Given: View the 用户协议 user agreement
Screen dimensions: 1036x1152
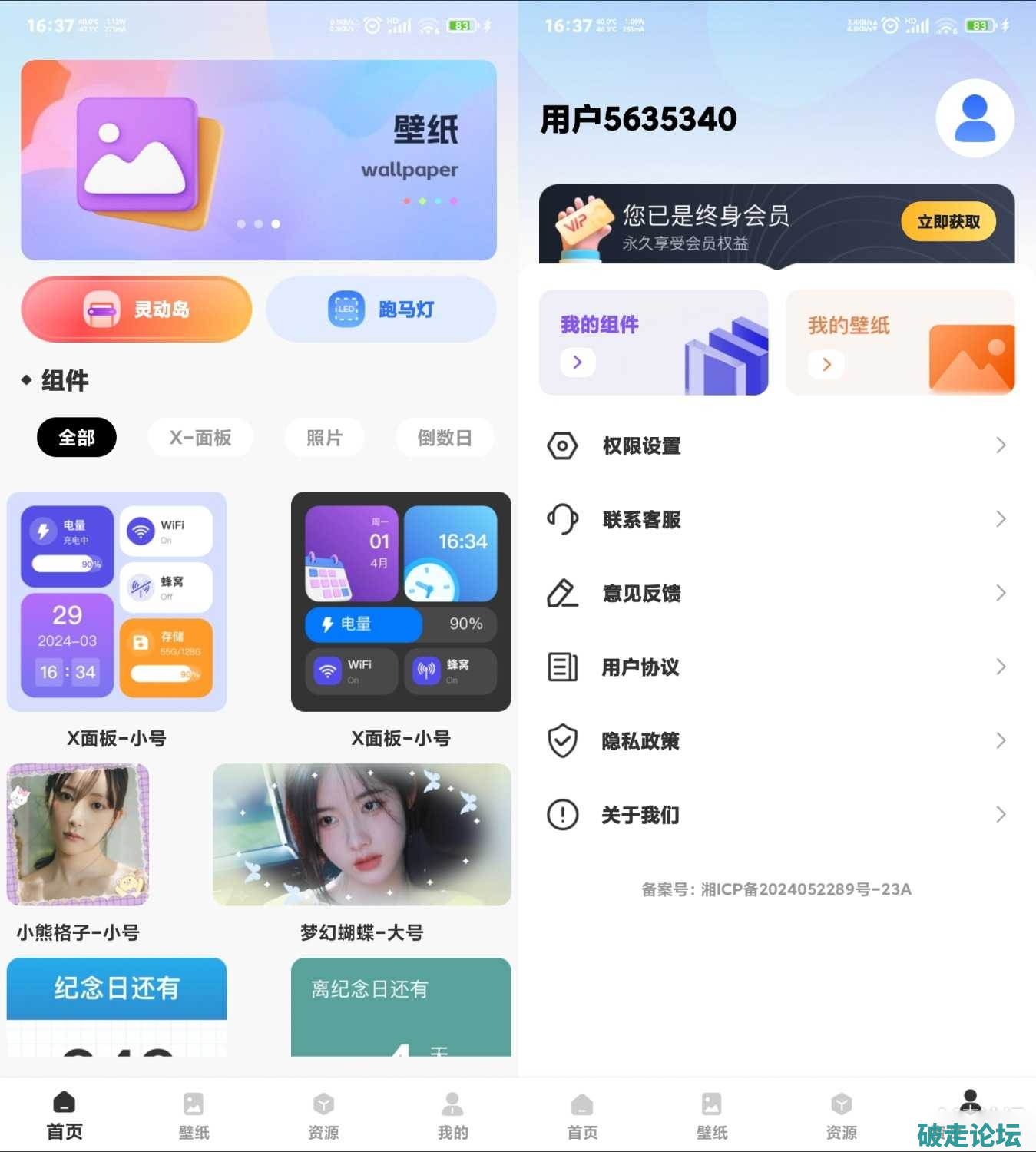Looking at the screenshot, I should click(x=776, y=667).
